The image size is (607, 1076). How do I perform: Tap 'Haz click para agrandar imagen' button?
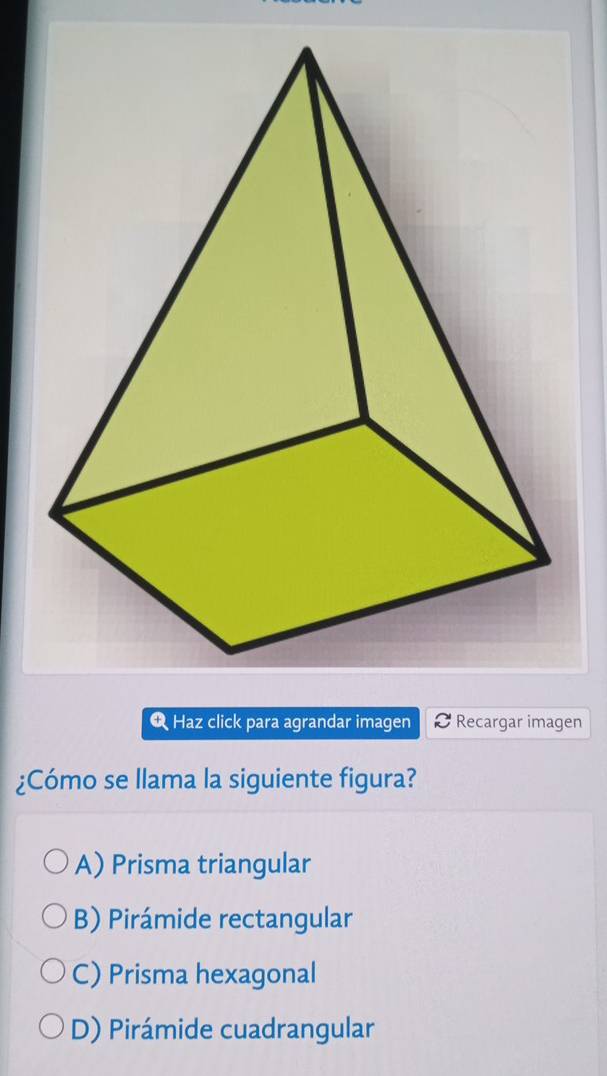[x=280, y=722]
